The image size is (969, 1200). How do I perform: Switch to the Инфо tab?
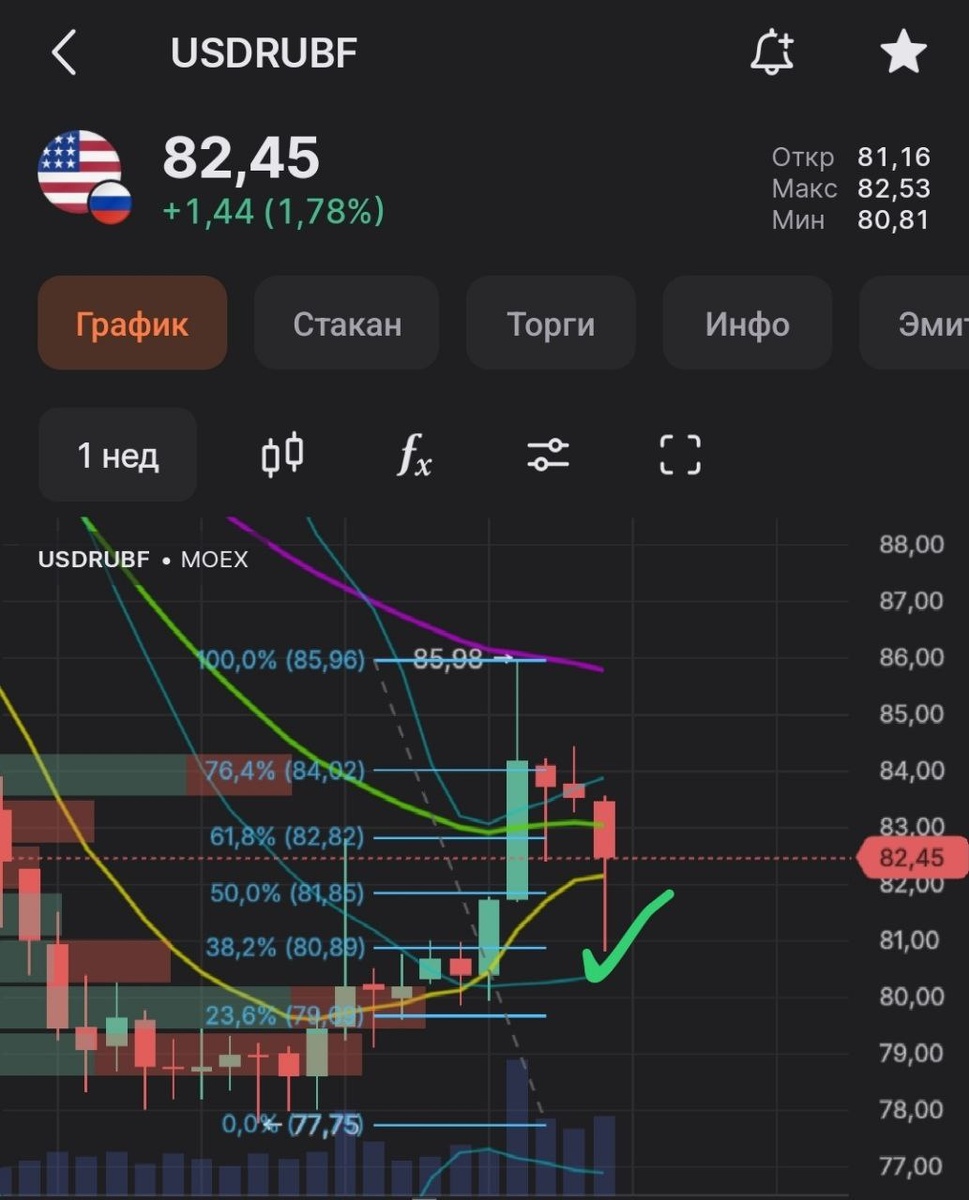pyautogui.click(x=747, y=324)
